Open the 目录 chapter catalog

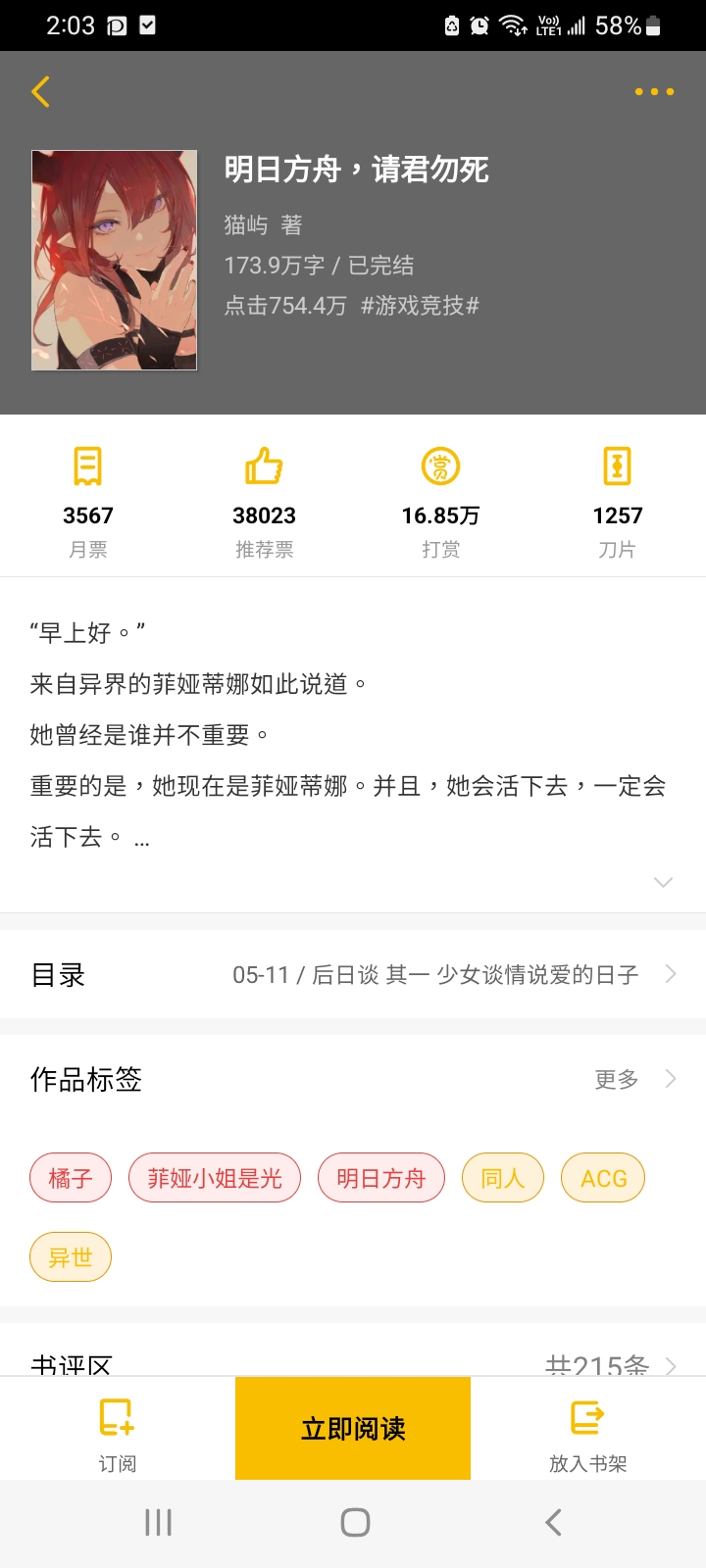353,974
